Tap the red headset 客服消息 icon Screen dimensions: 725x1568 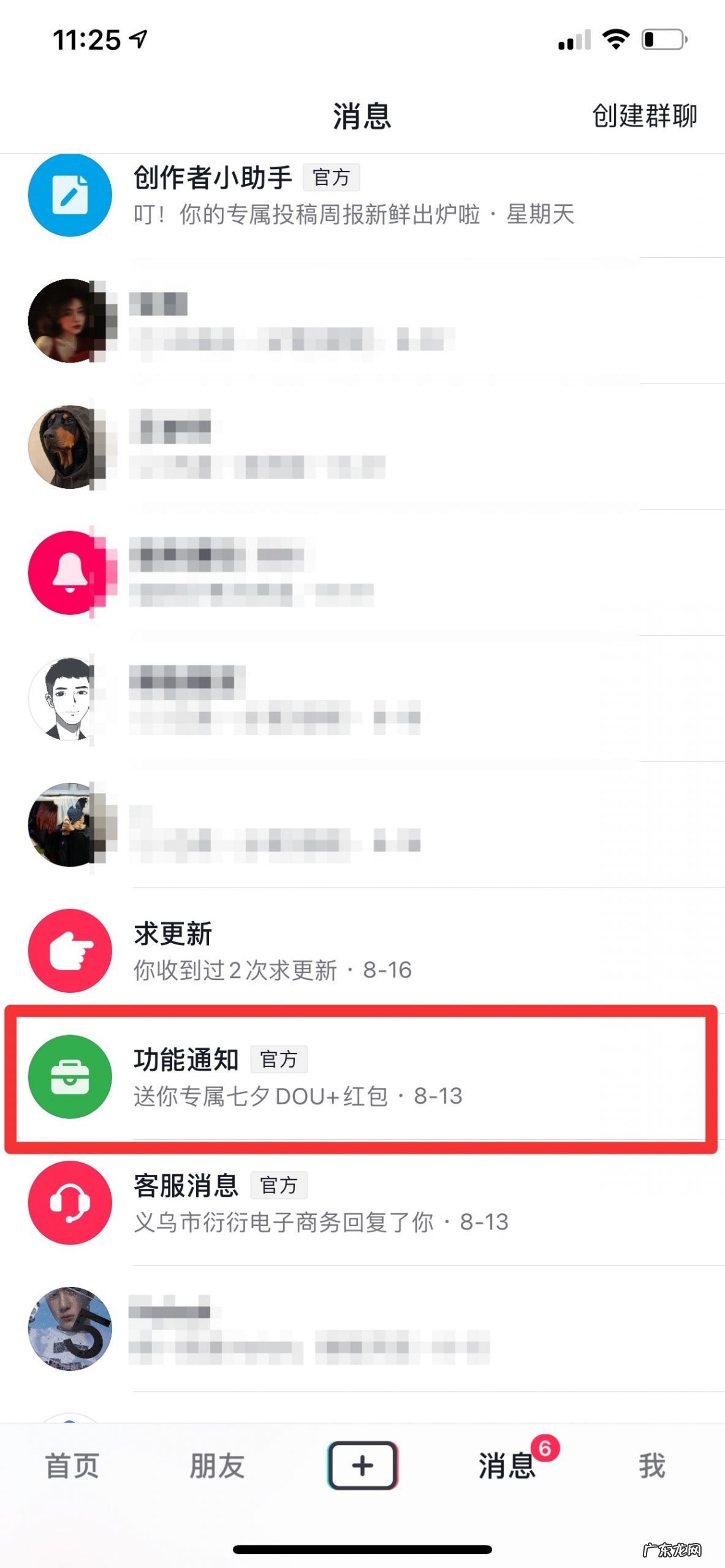click(69, 1202)
